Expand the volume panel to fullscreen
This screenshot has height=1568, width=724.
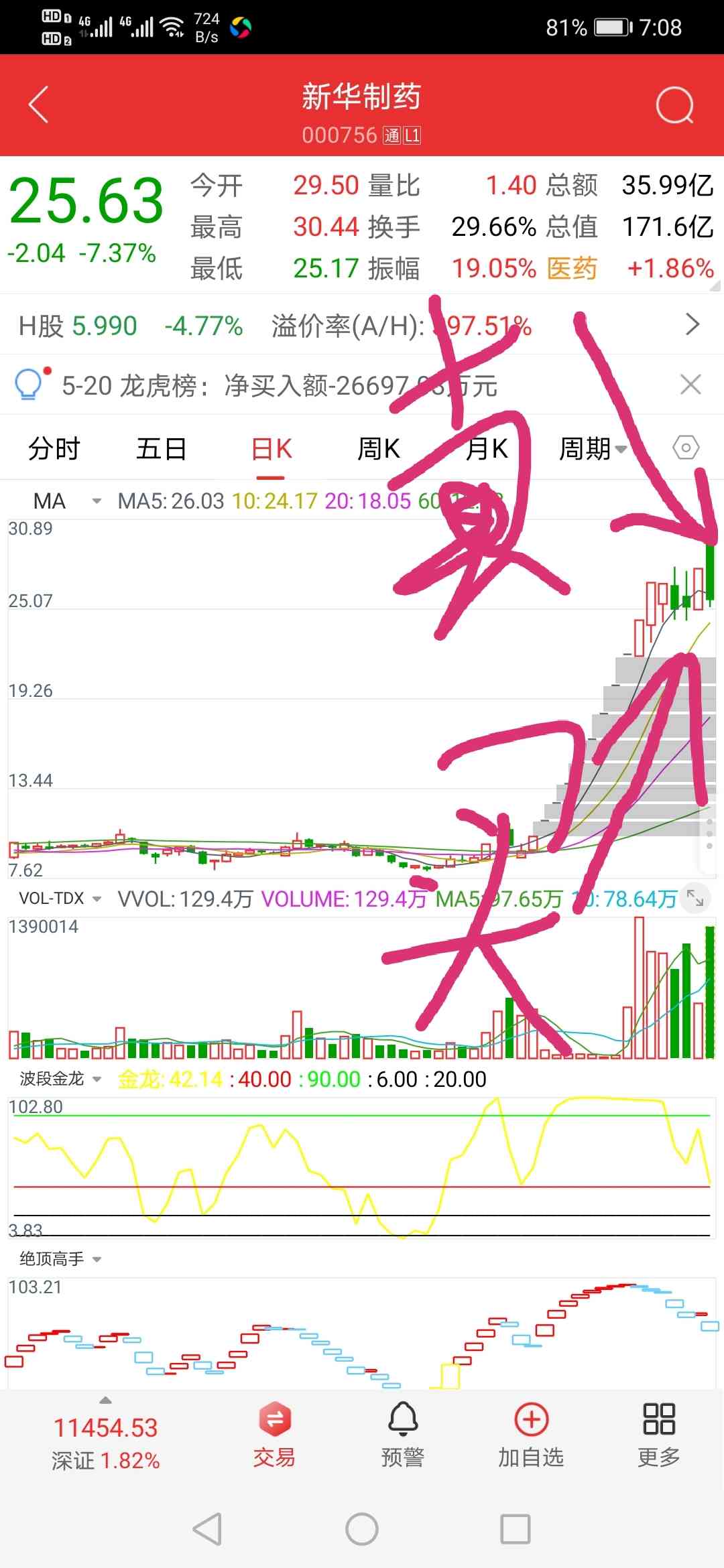coord(695,897)
